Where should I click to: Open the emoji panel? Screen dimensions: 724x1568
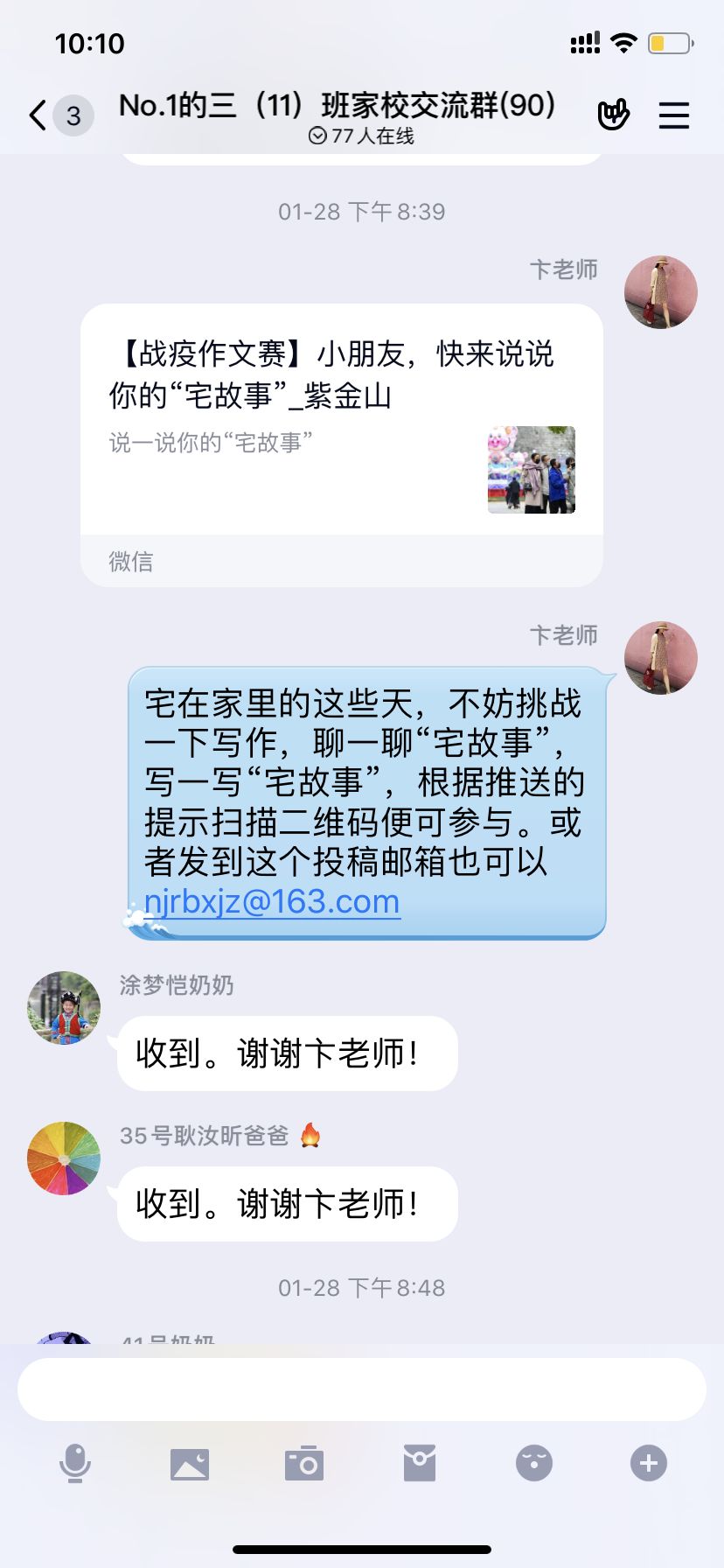(534, 1463)
